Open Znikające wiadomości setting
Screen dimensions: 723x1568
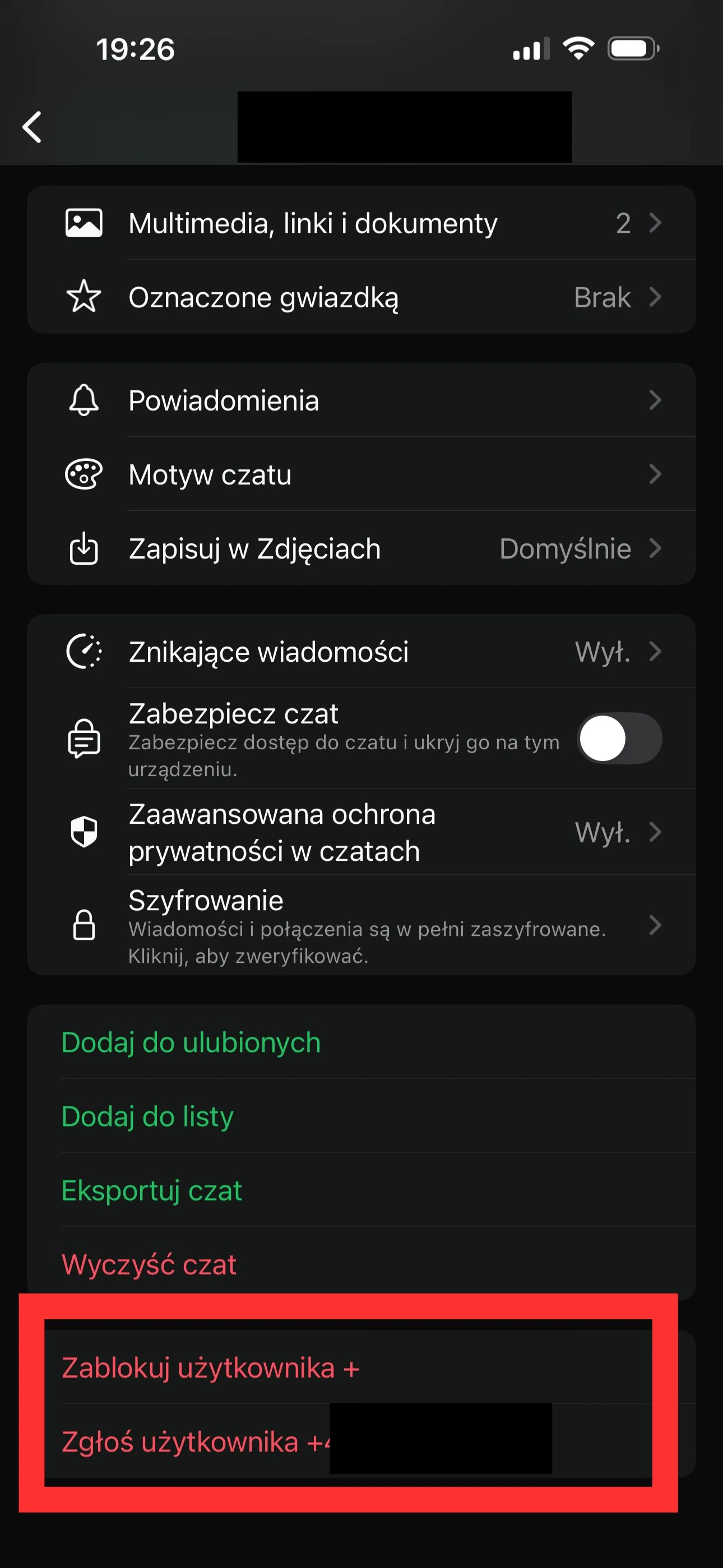pyautogui.click(x=361, y=652)
